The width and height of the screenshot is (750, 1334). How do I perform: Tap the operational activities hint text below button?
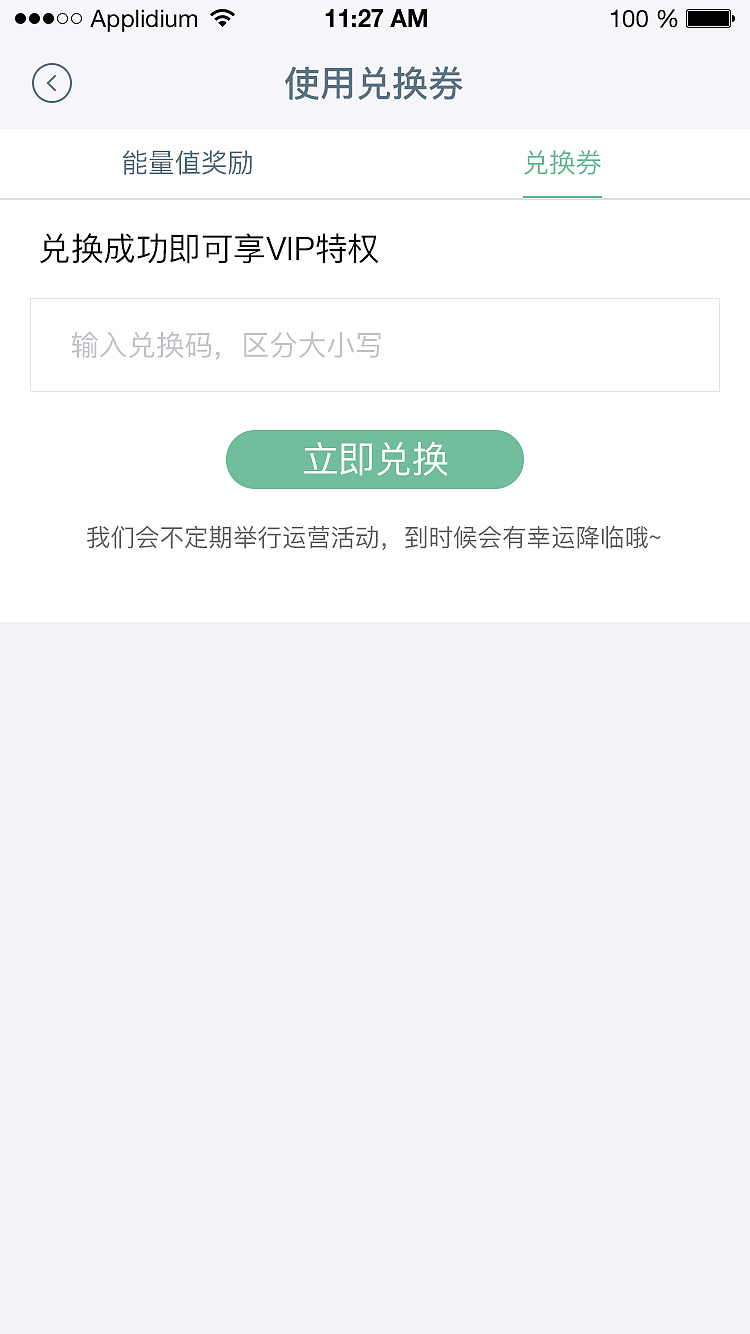point(374,537)
